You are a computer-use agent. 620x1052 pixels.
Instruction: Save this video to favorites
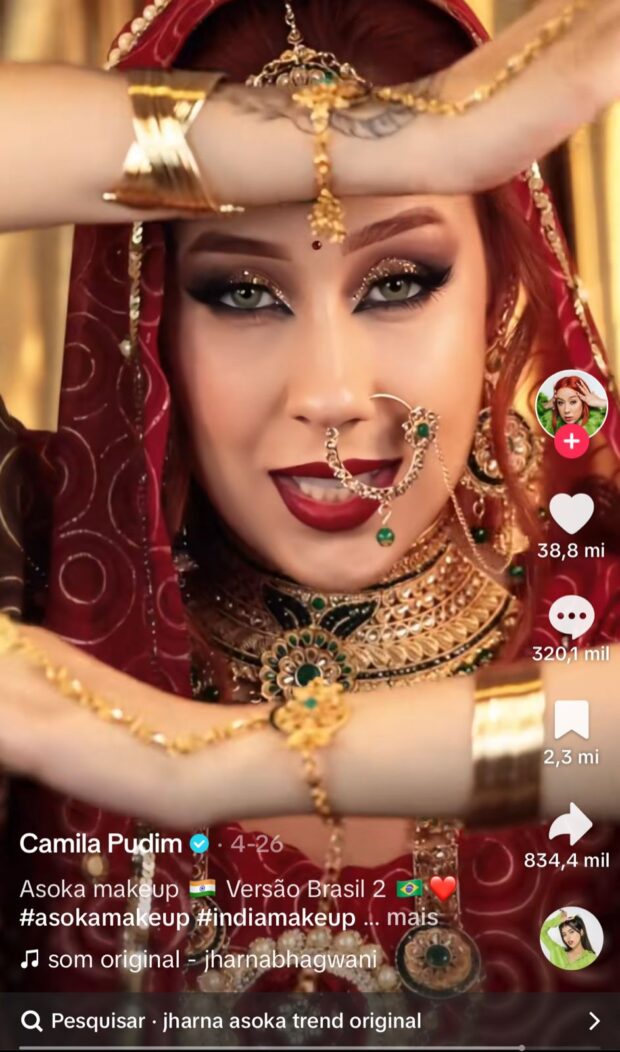point(571,720)
